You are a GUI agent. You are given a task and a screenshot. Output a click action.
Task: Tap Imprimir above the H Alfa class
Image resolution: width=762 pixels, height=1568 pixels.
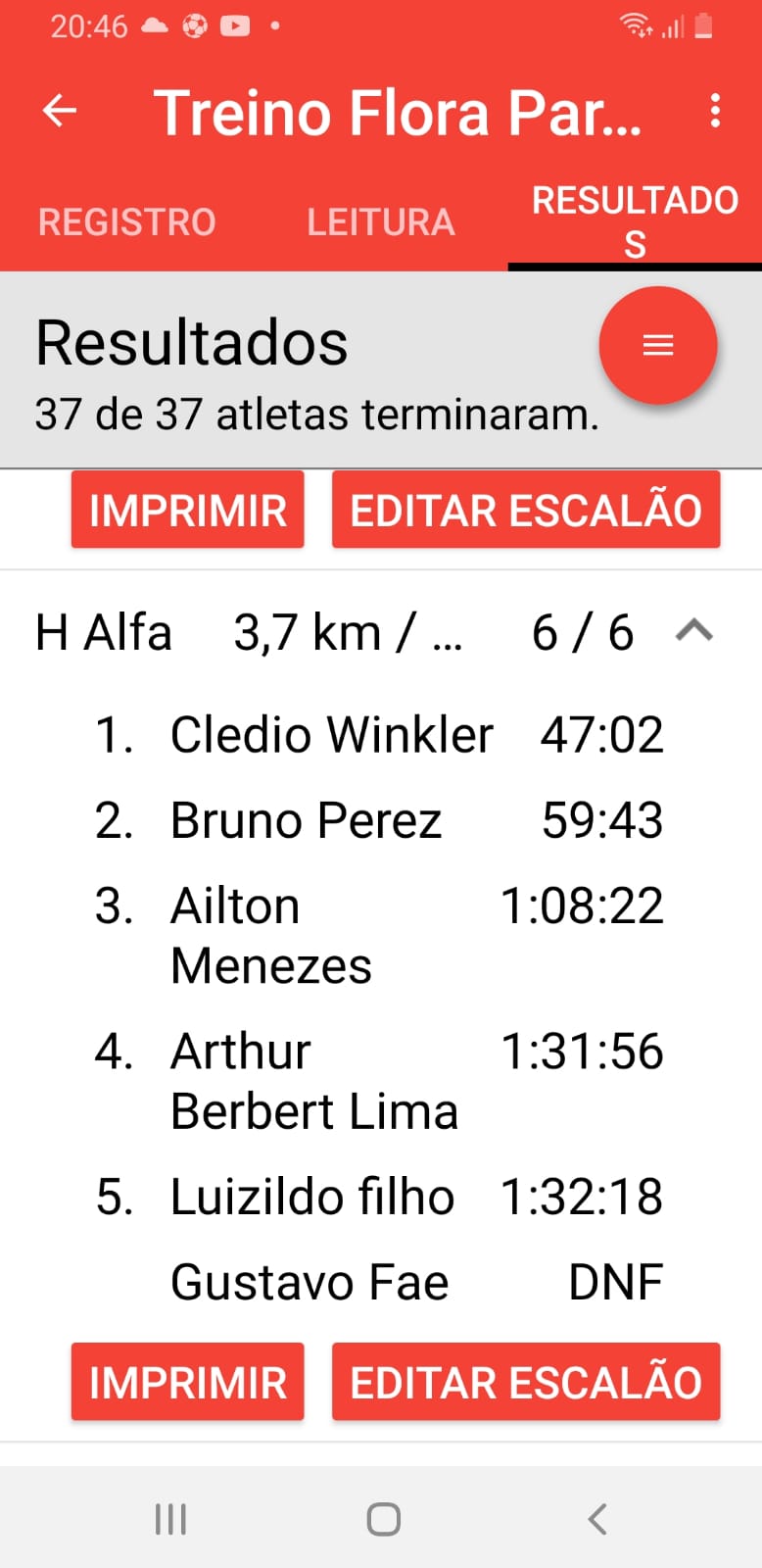(187, 510)
